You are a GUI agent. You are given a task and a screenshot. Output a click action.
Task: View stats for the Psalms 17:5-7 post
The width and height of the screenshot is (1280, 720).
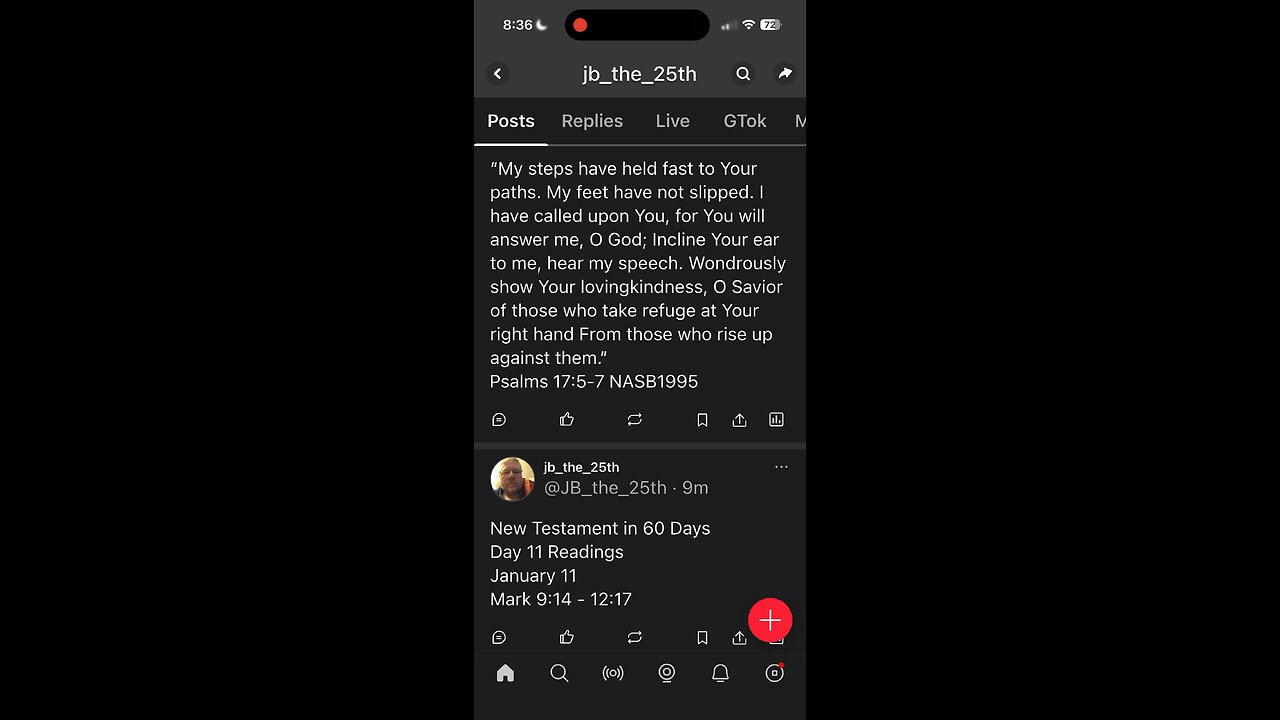click(776, 420)
